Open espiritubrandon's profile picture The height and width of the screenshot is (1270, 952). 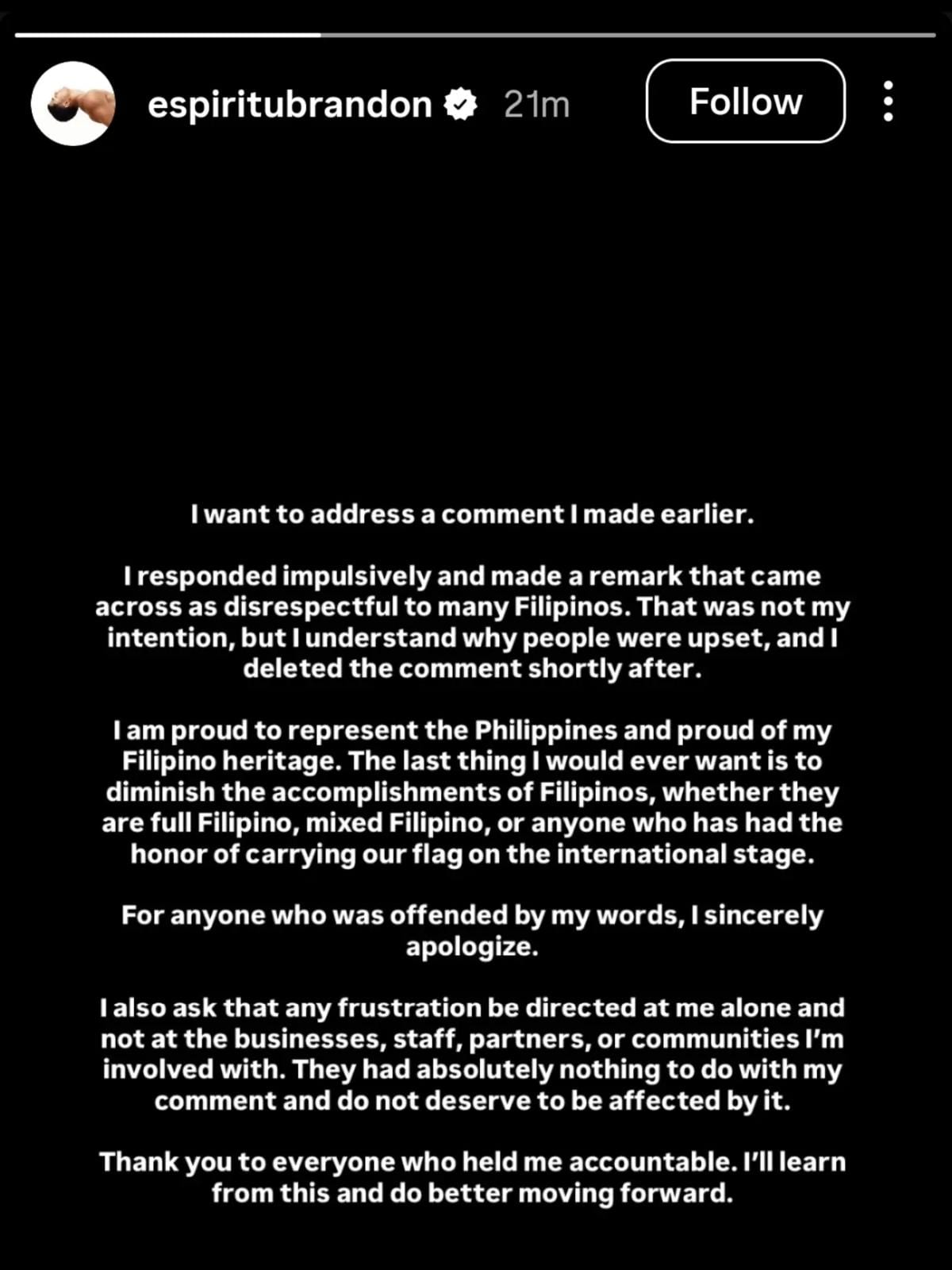[73, 103]
